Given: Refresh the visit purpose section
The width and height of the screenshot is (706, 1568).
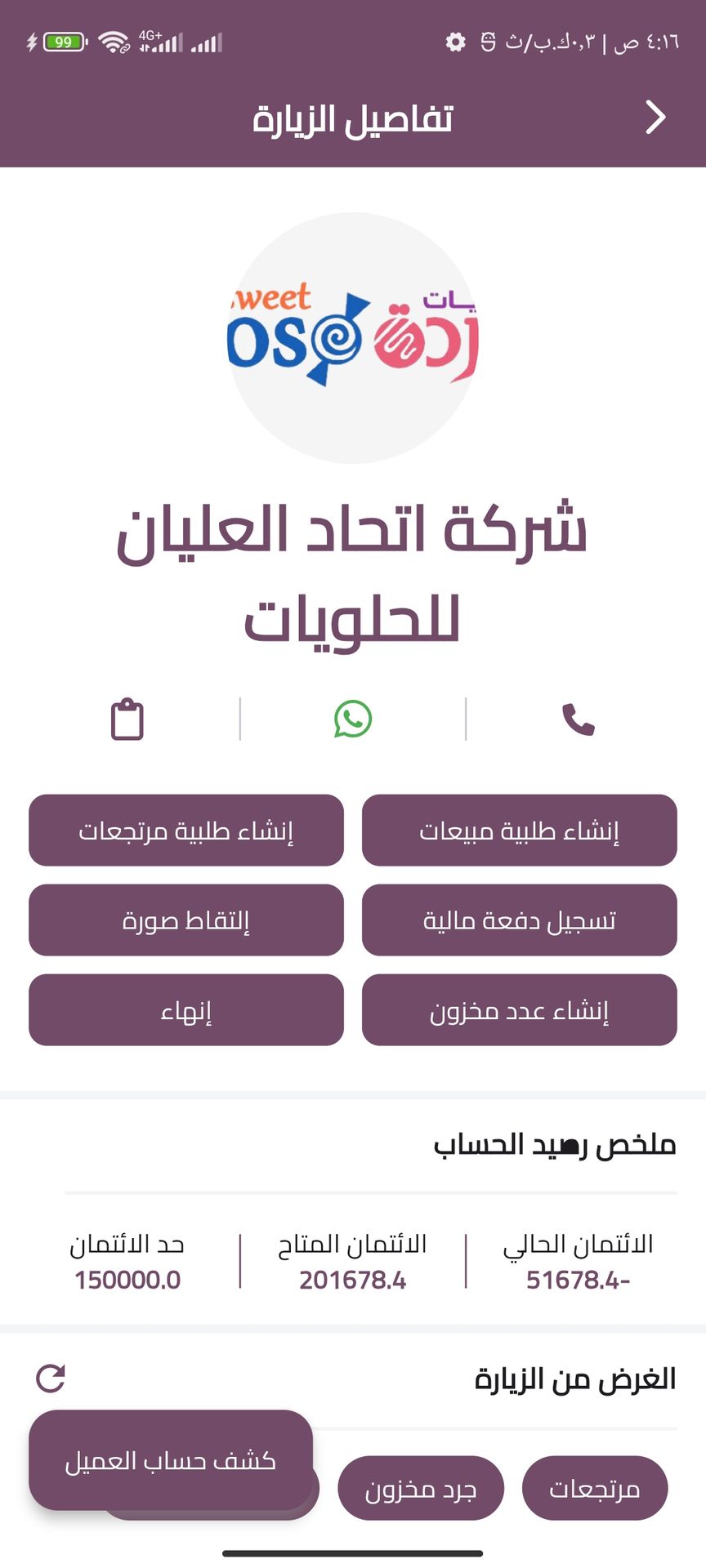Looking at the screenshot, I should tap(51, 1379).
